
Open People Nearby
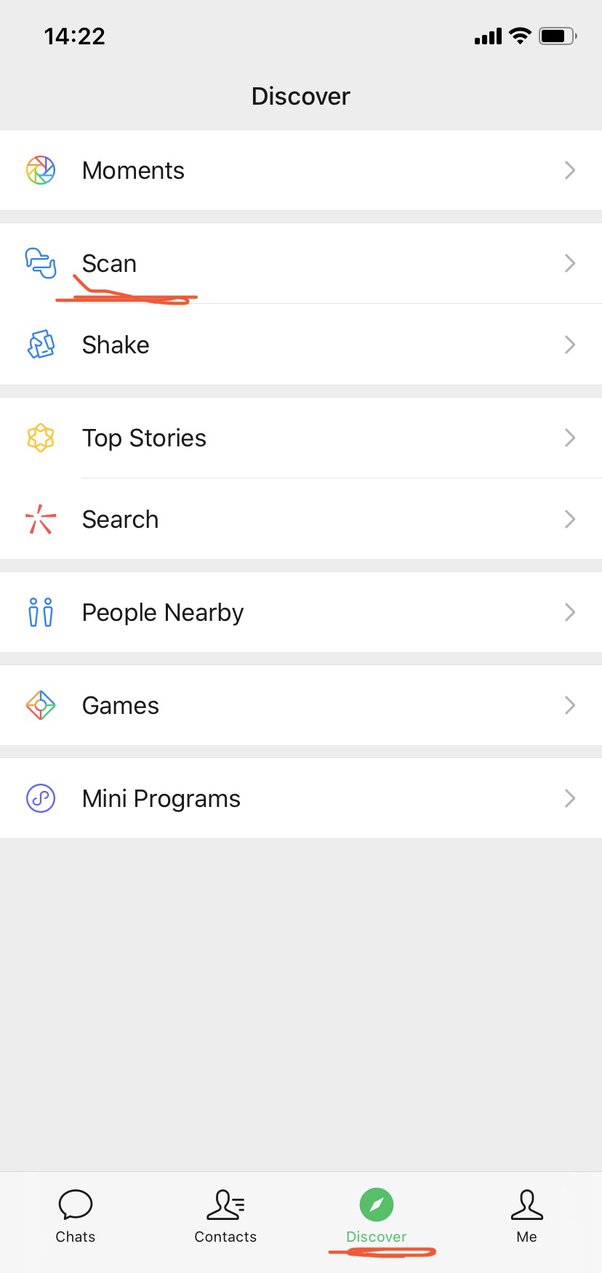click(x=300, y=612)
